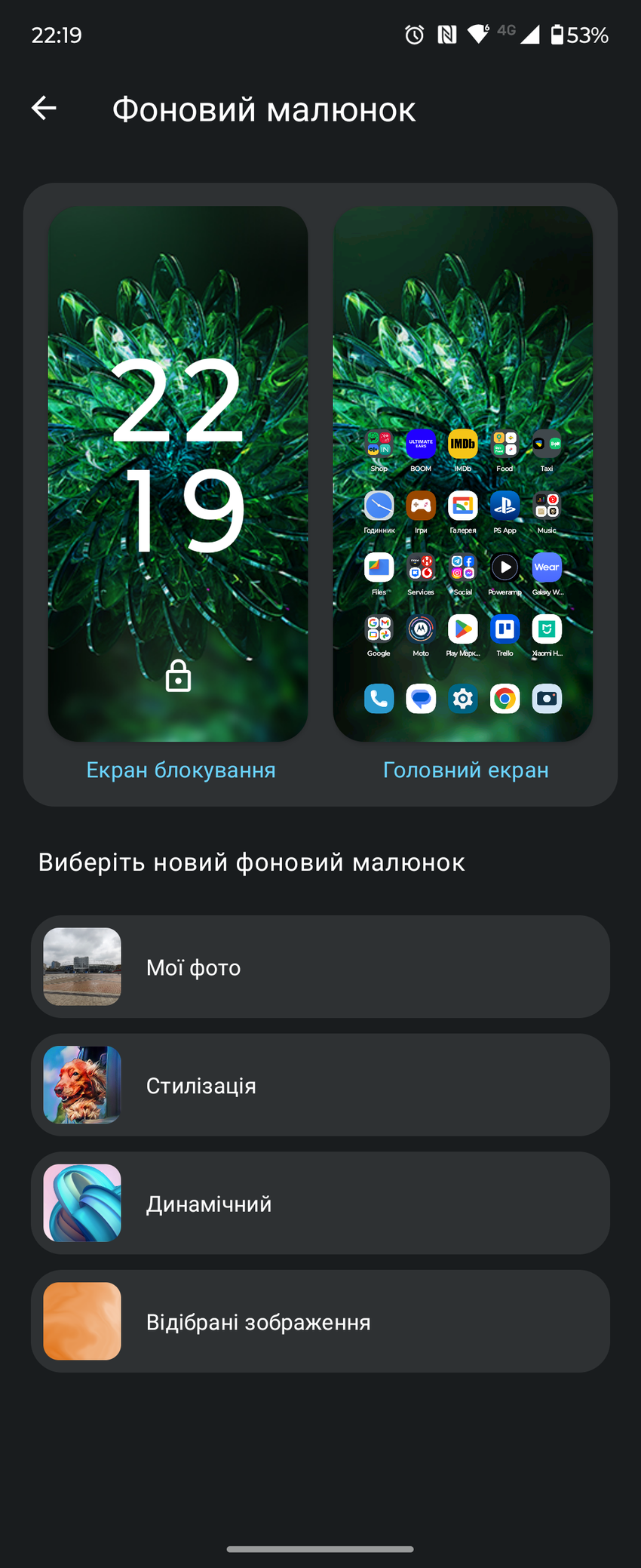Image resolution: width=641 pixels, height=1568 pixels.
Task: Open the Trello app icon
Action: (x=505, y=629)
